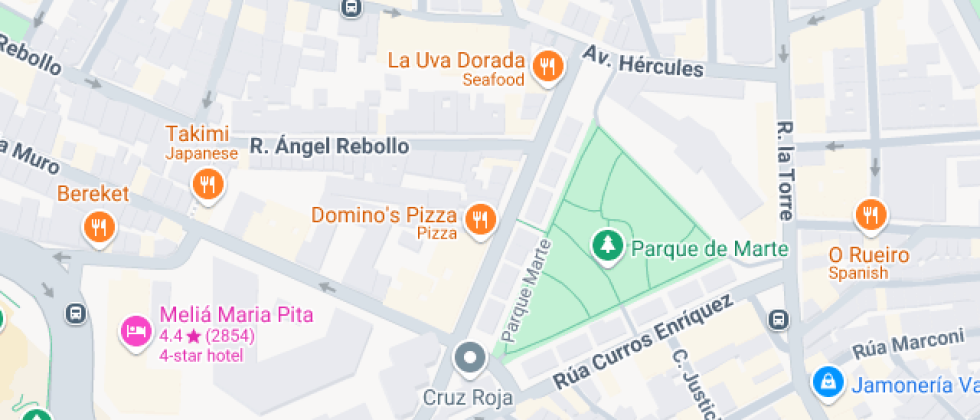Select the Takimi Japanese restaurant marker
The height and width of the screenshot is (420, 980).
point(207,184)
